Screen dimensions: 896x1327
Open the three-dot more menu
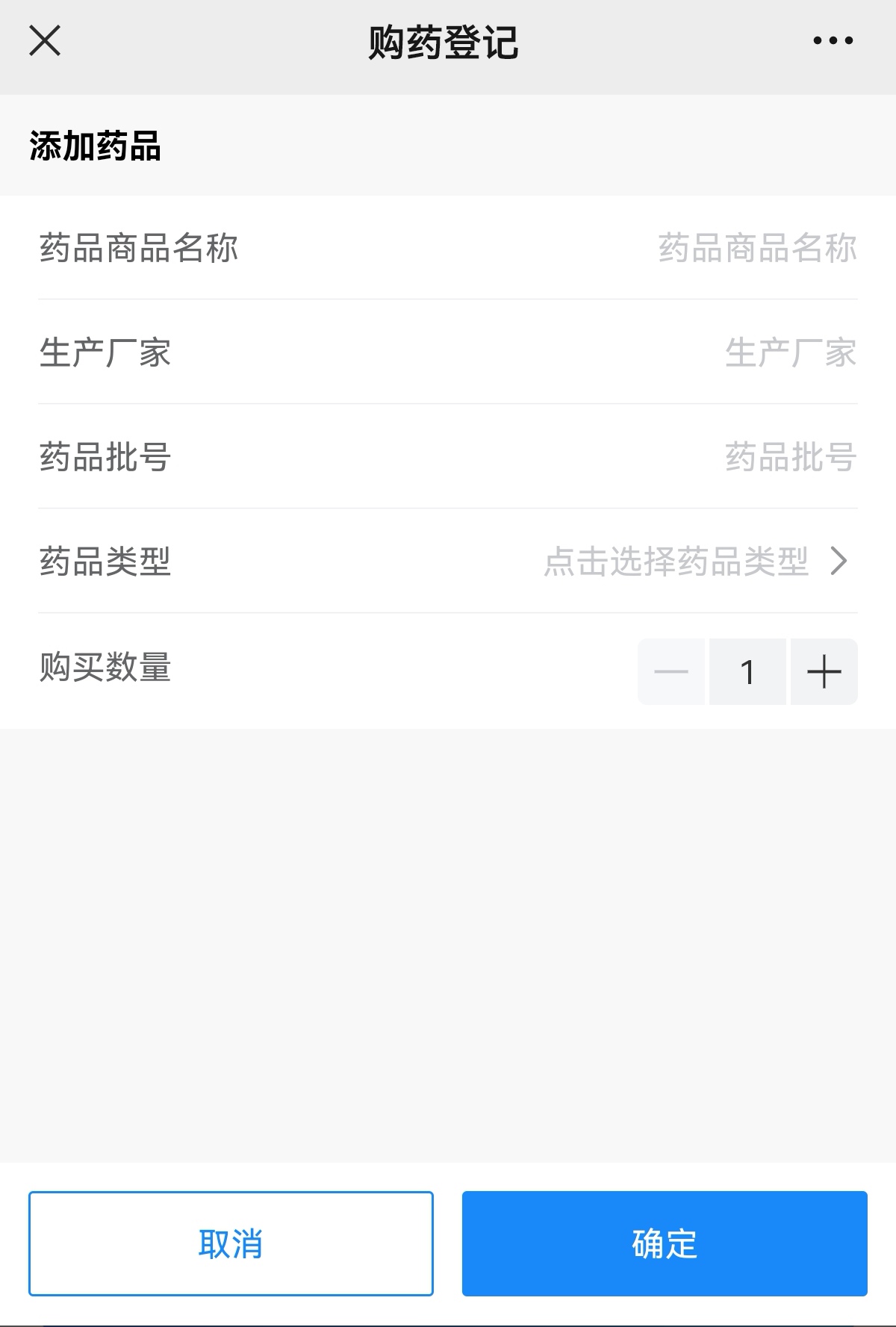pos(833,41)
